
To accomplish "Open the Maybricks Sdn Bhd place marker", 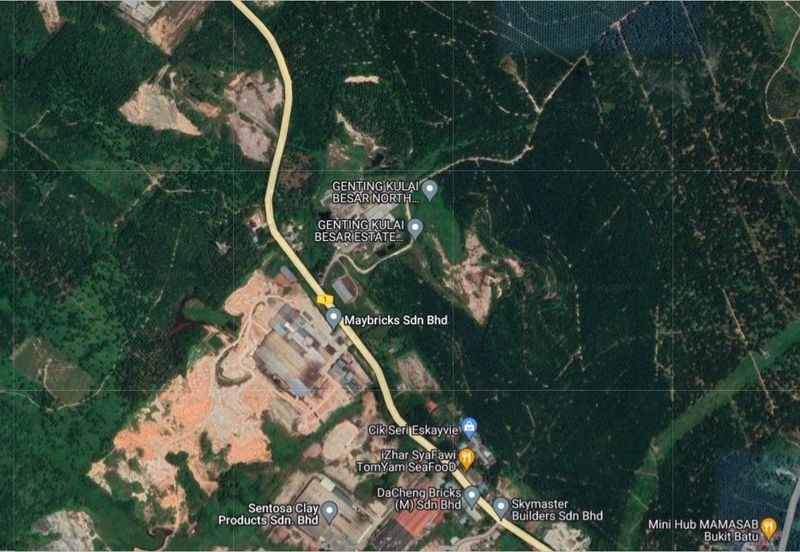I will [x=333, y=318].
